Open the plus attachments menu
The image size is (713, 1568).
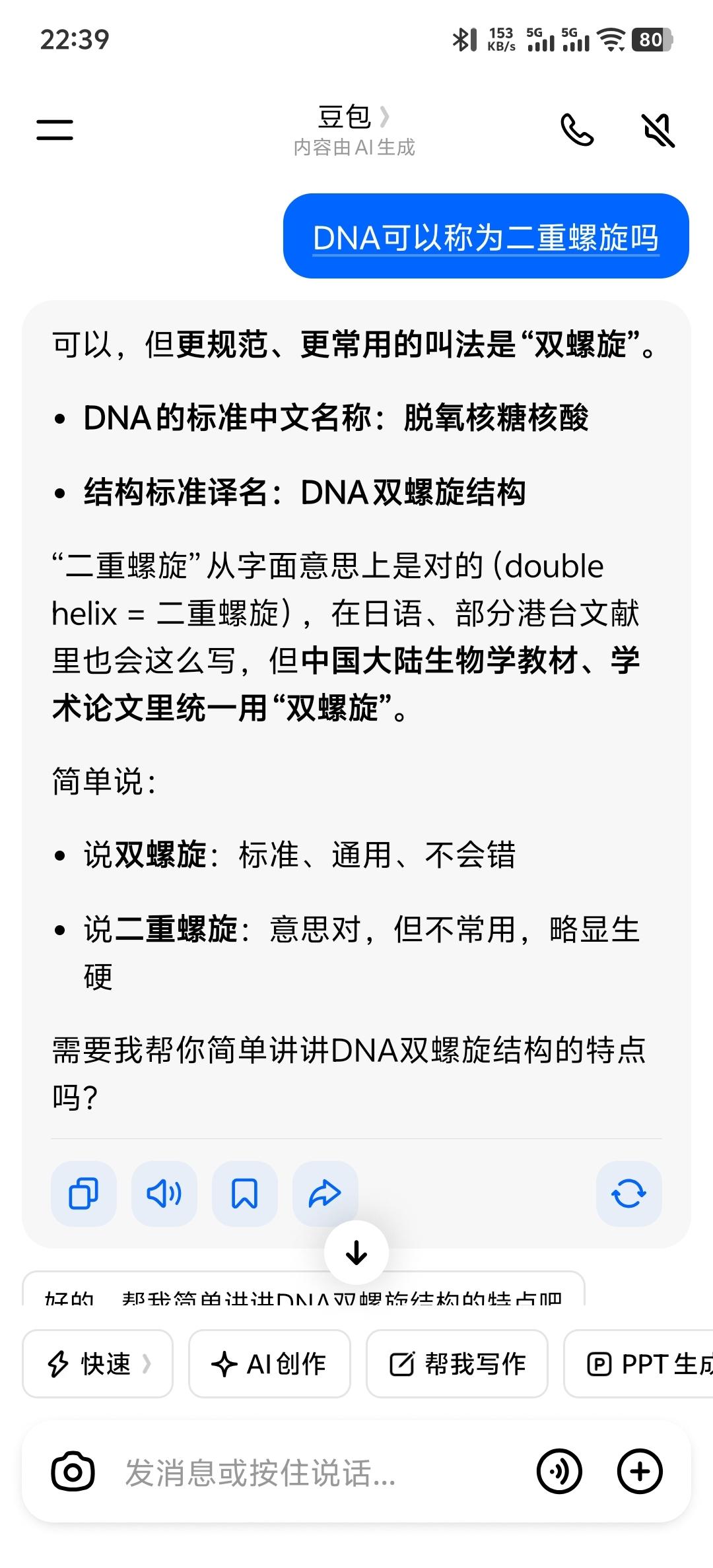(639, 1472)
